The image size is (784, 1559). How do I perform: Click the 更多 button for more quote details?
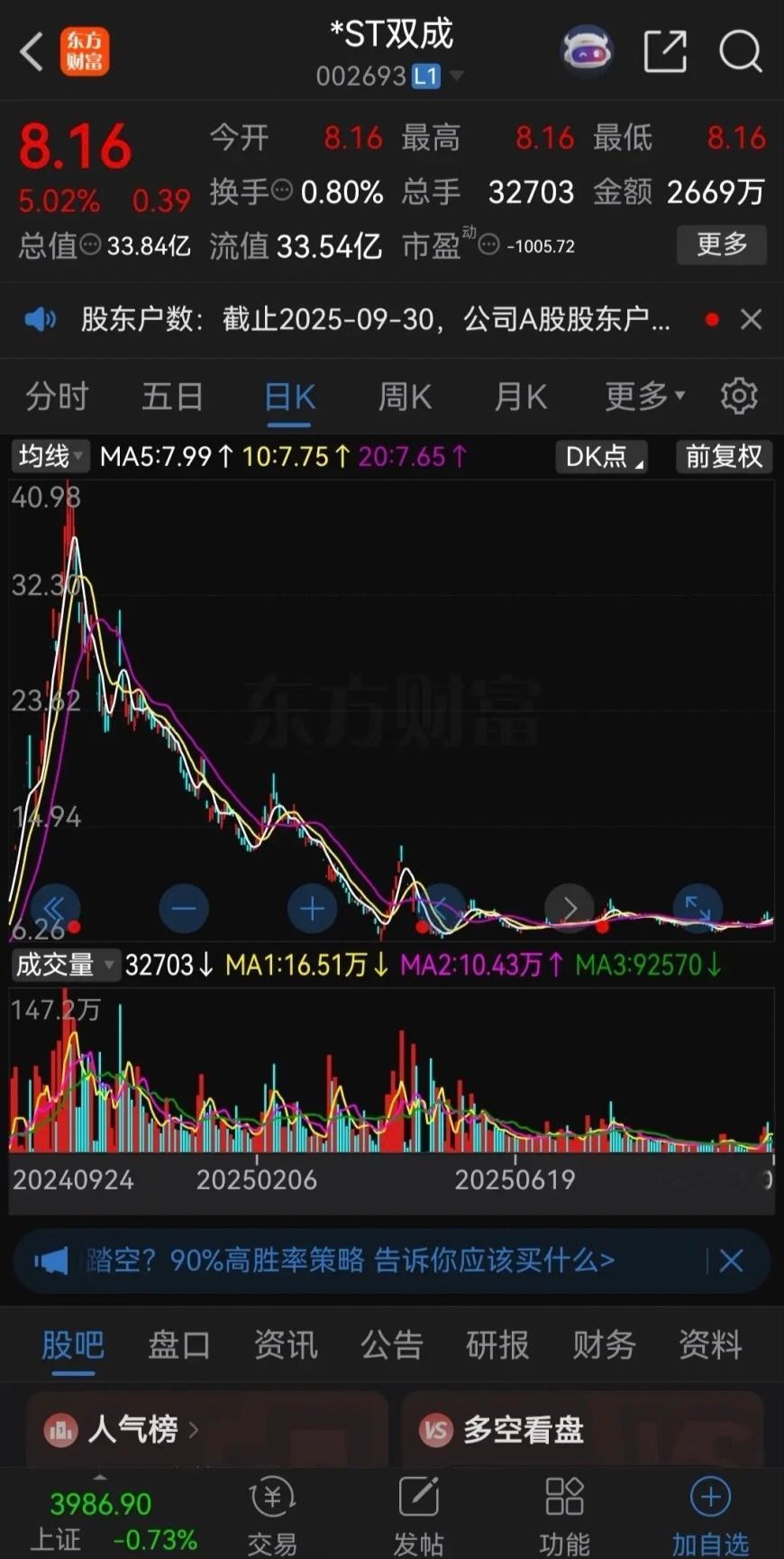721,245
